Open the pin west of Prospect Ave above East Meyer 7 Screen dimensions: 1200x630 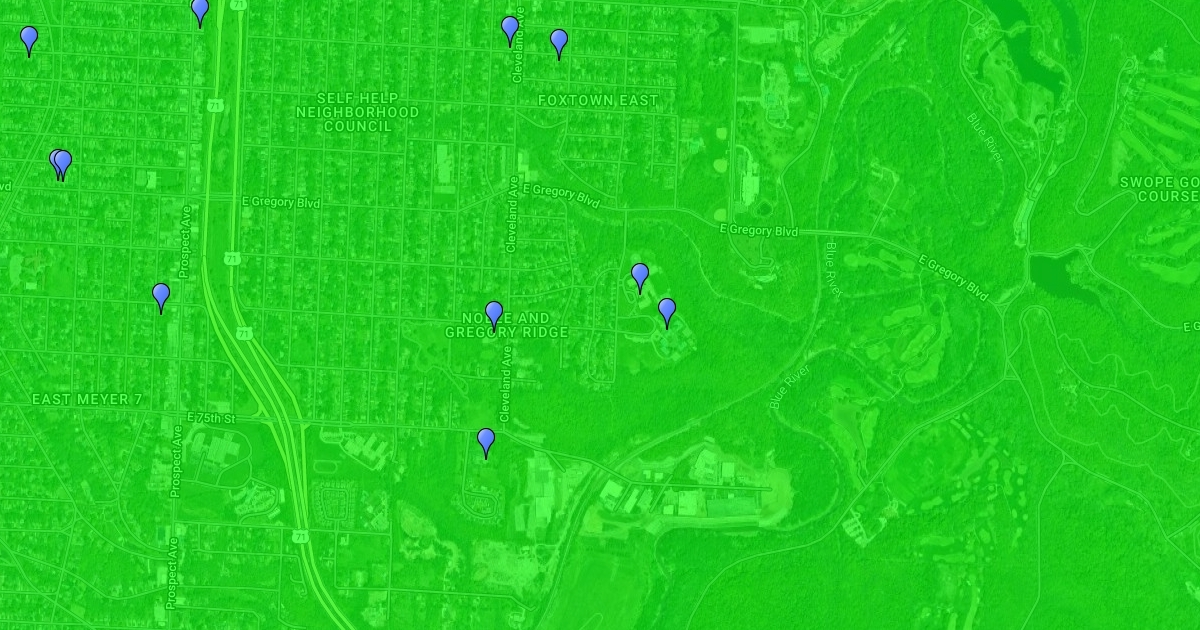click(161, 297)
